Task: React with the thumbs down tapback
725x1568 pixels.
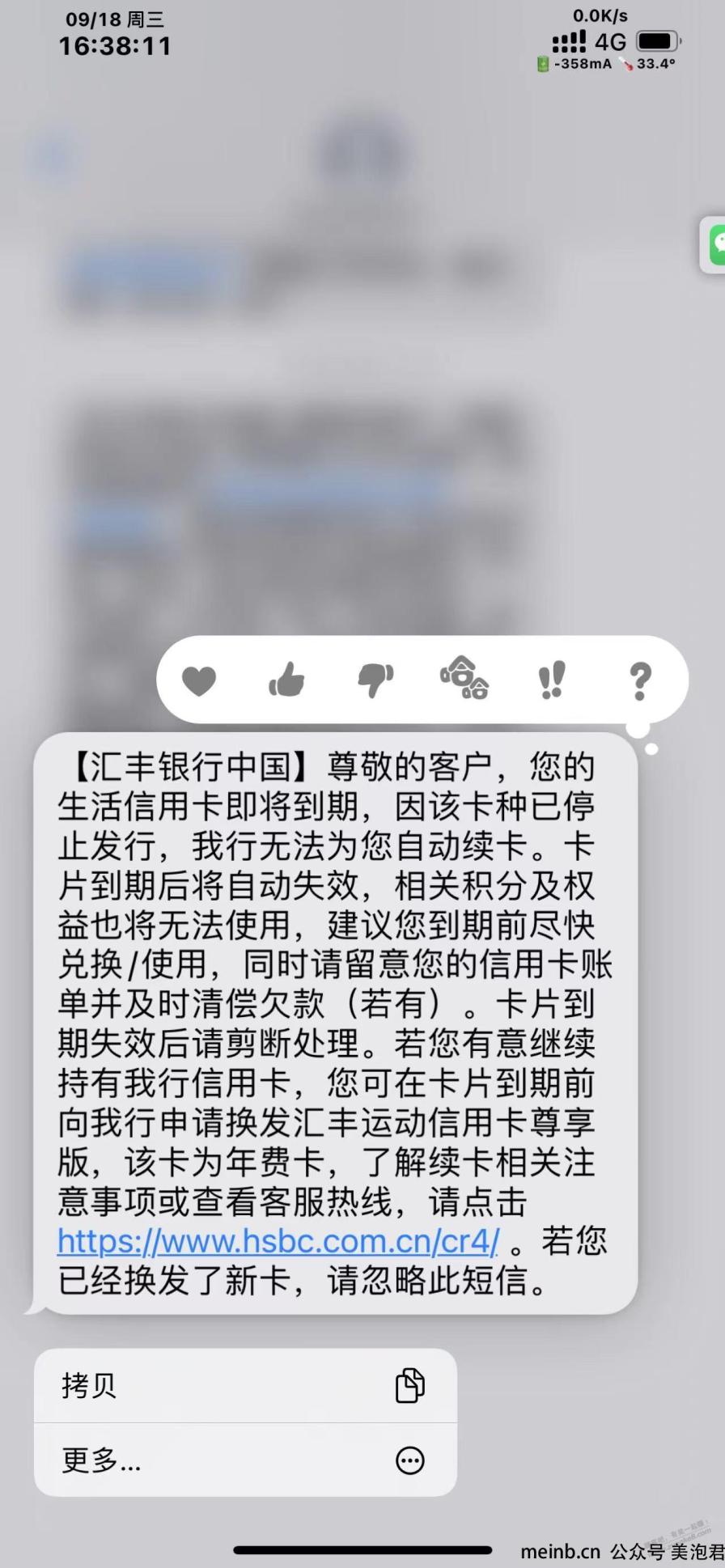Action: (375, 680)
